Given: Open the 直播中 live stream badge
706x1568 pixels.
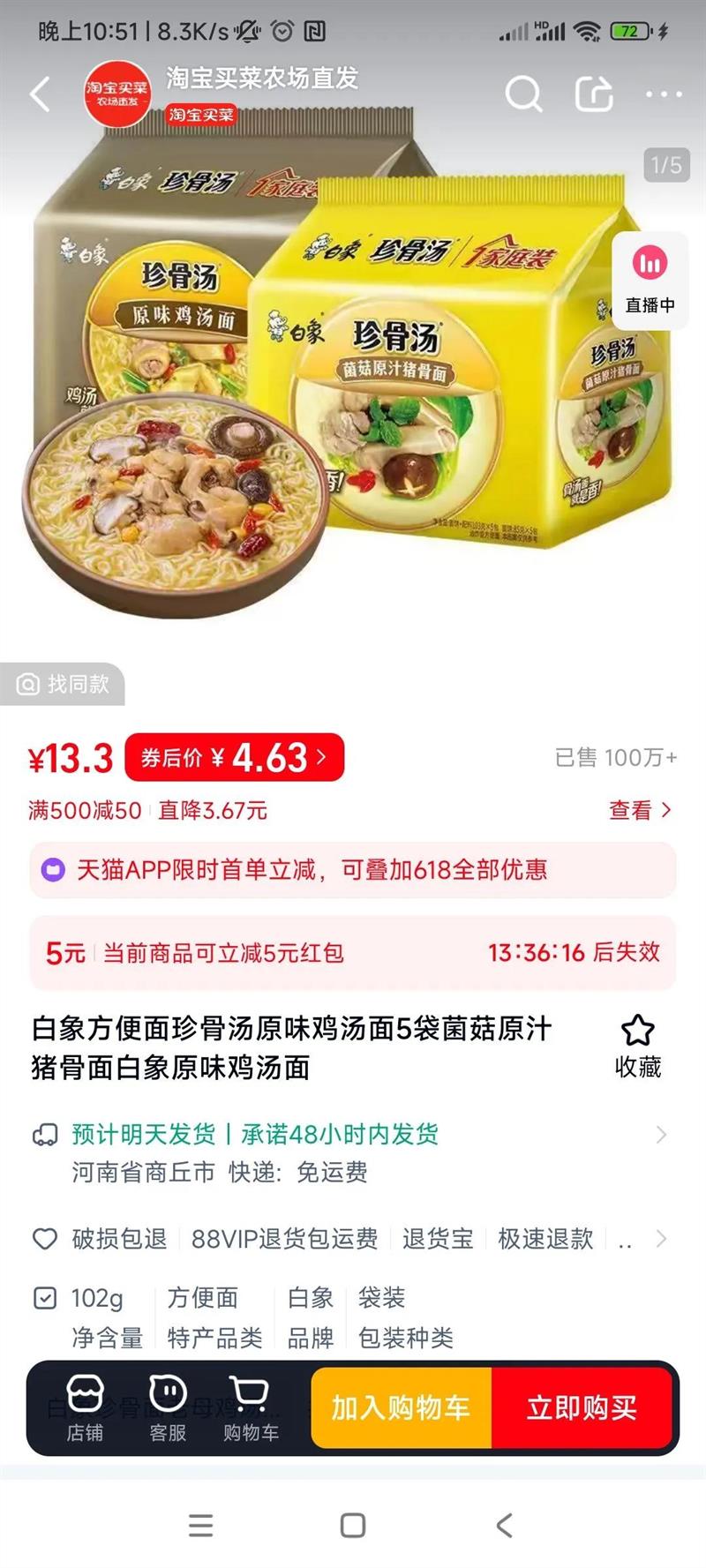Looking at the screenshot, I should (650, 280).
